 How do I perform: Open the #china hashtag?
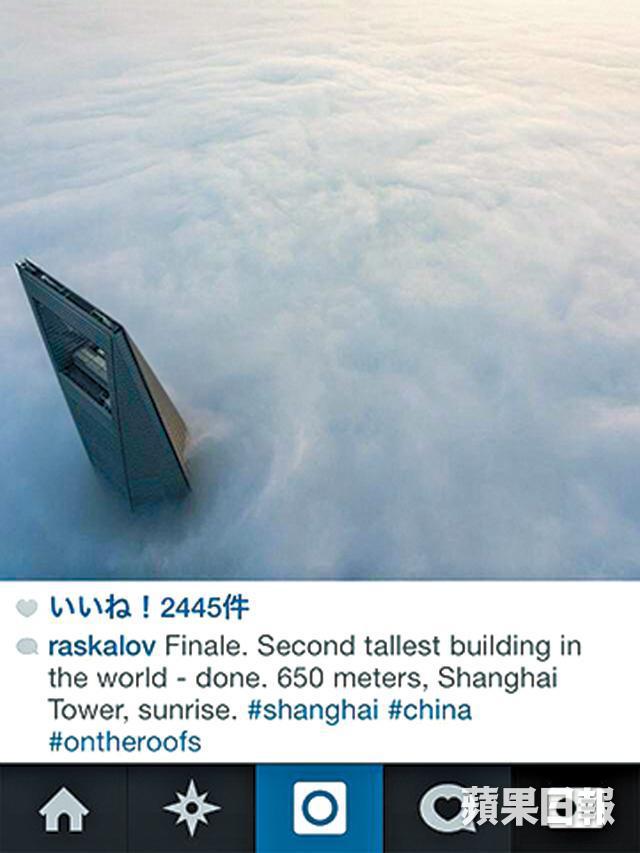429,711
